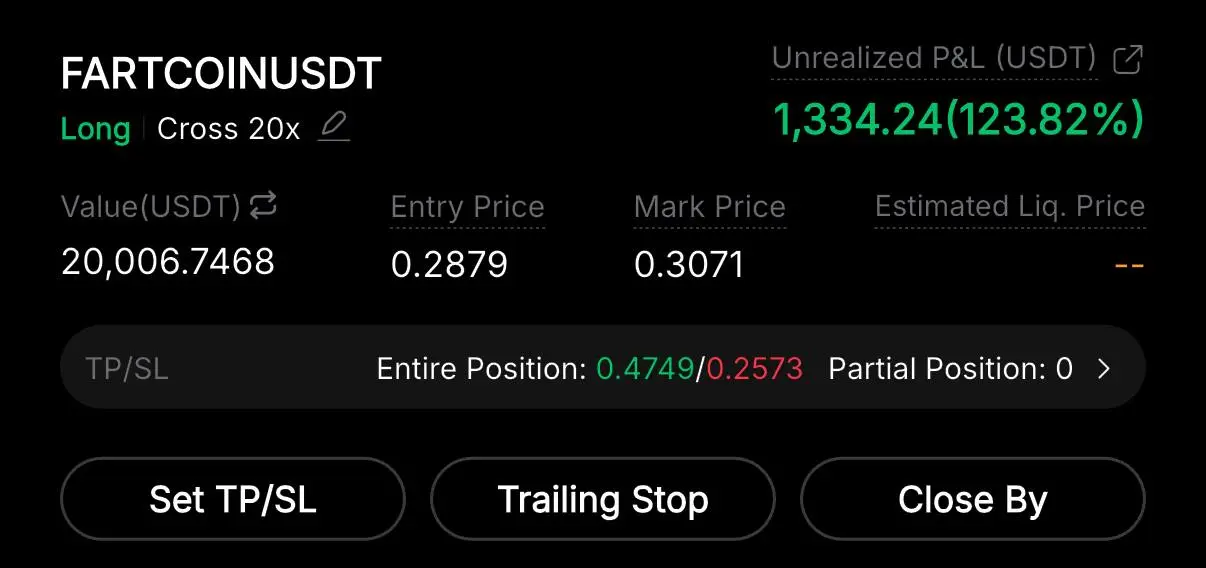
Task: Open the FARTCOINUSDT trading pair
Action: (221, 74)
